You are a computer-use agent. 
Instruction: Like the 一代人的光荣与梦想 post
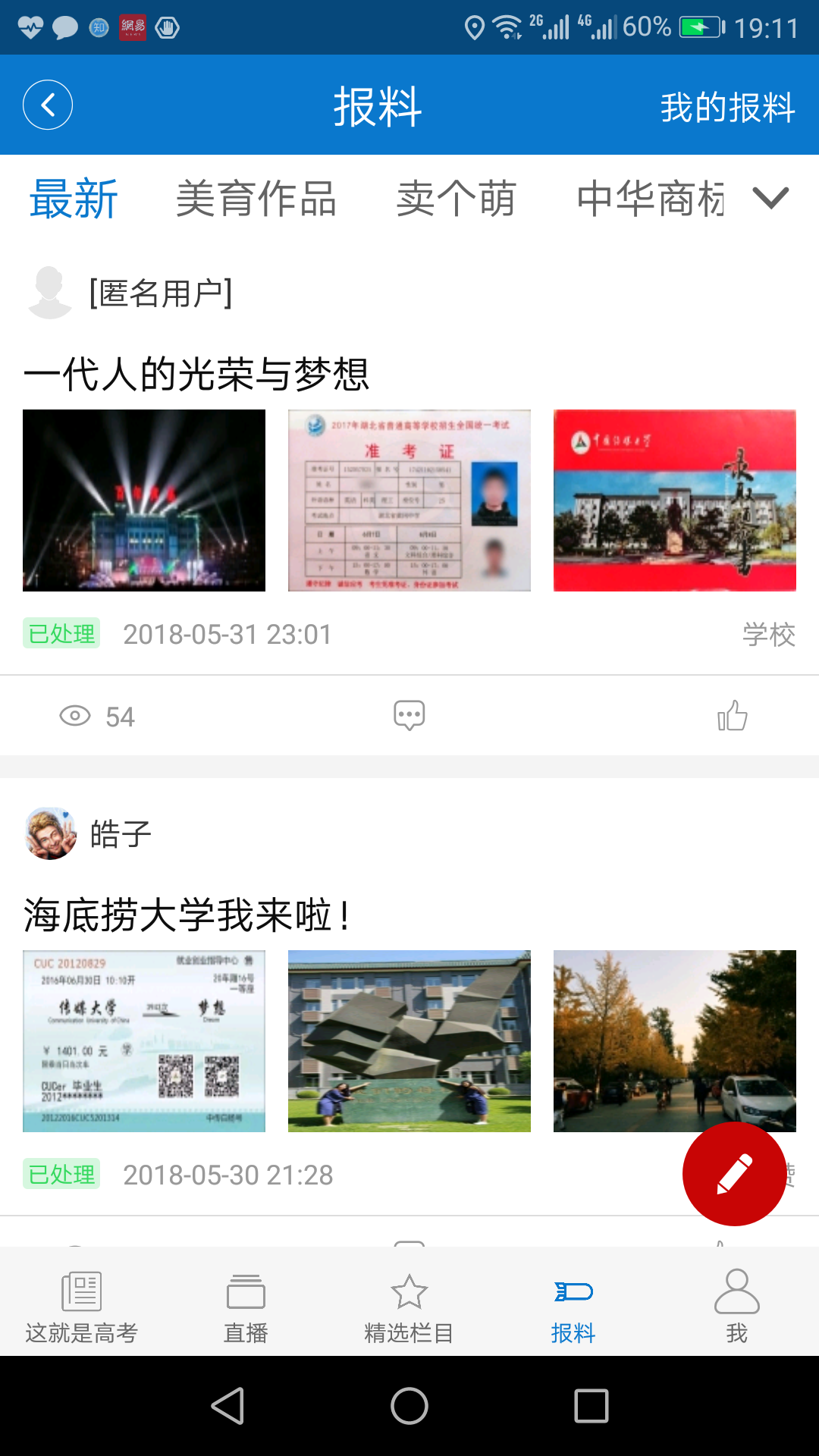point(733,715)
